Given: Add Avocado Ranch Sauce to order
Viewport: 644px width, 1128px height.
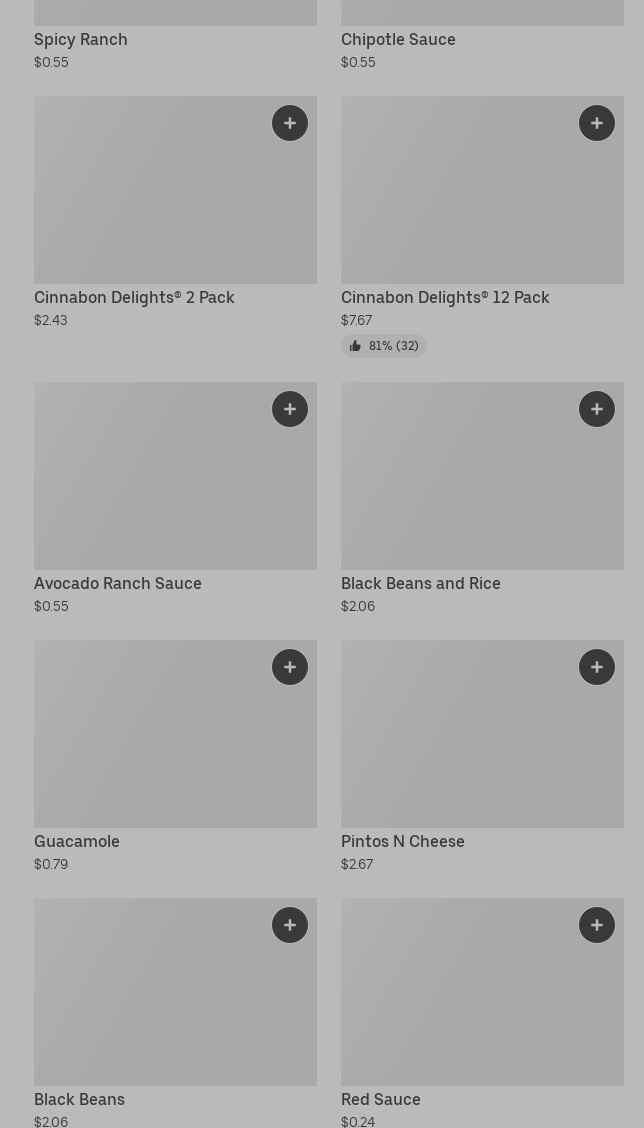Looking at the screenshot, I should point(290,409).
